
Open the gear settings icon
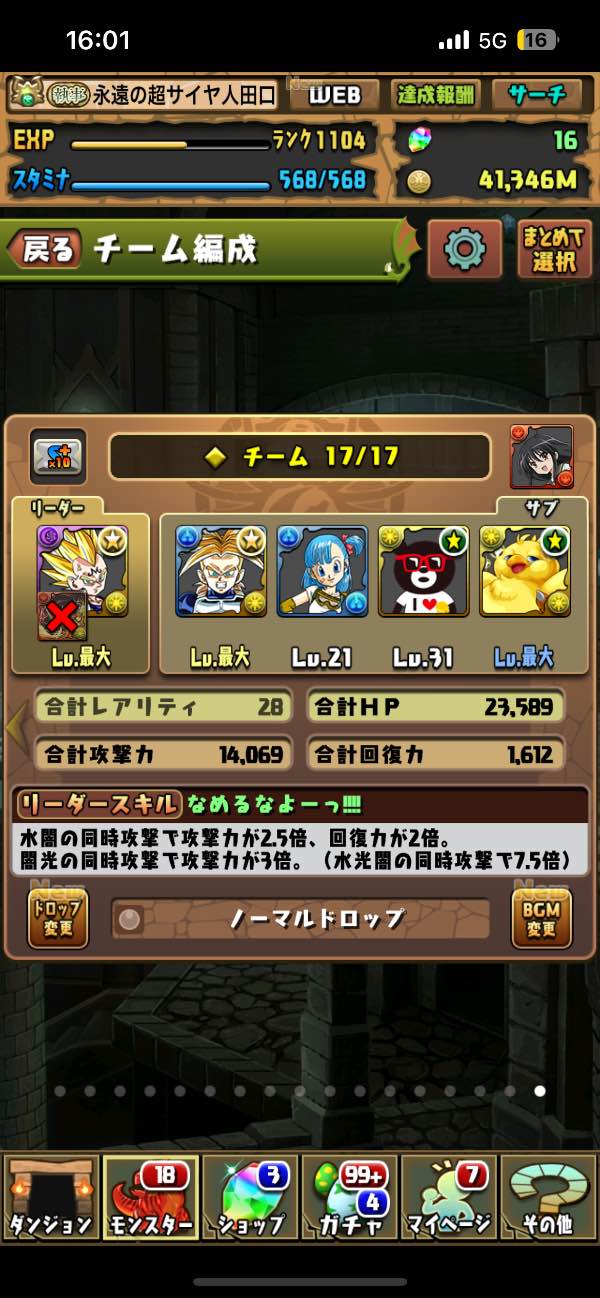pos(464,248)
